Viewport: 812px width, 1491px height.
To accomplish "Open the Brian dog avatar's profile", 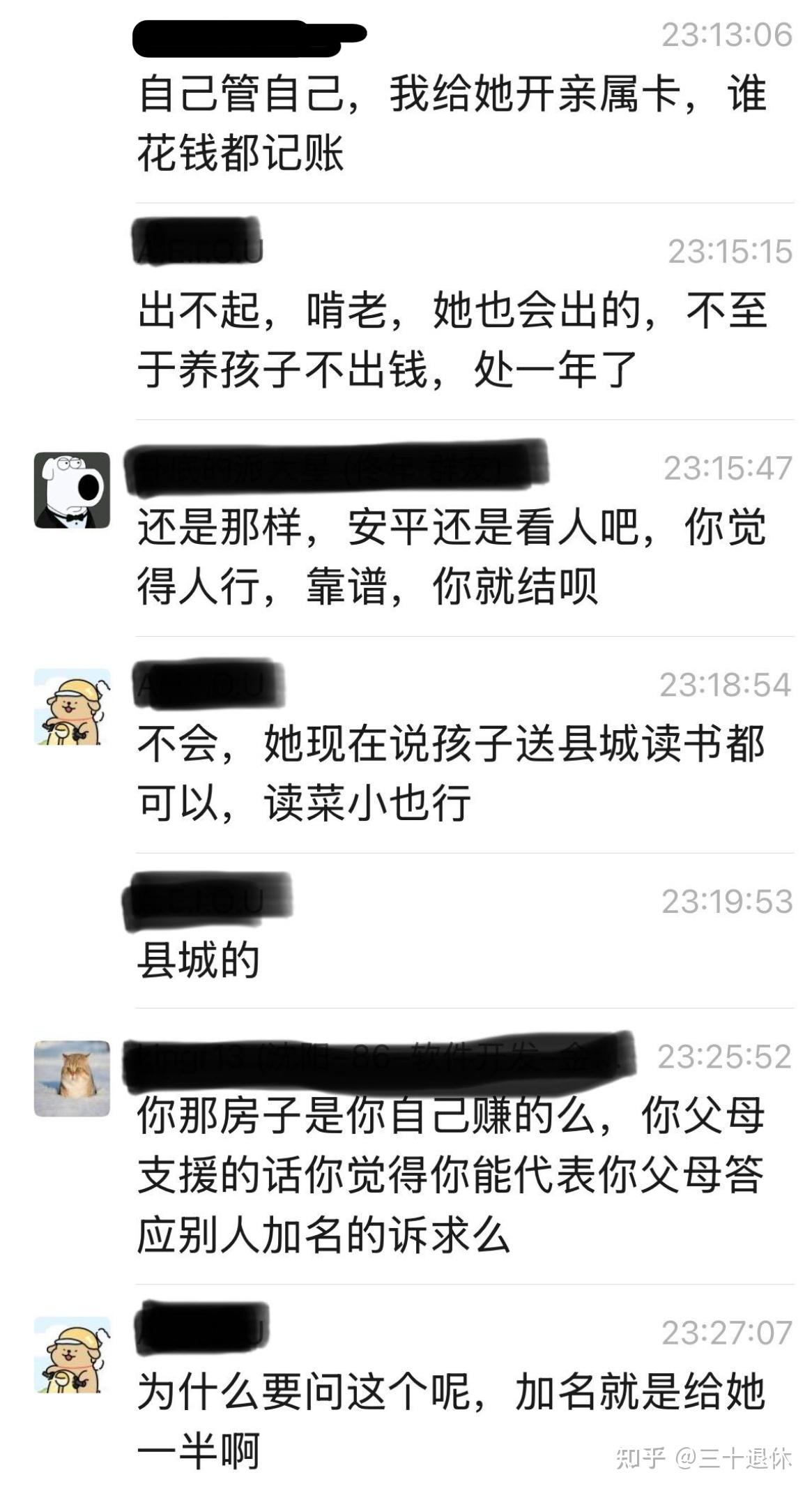I will [72, 490].
